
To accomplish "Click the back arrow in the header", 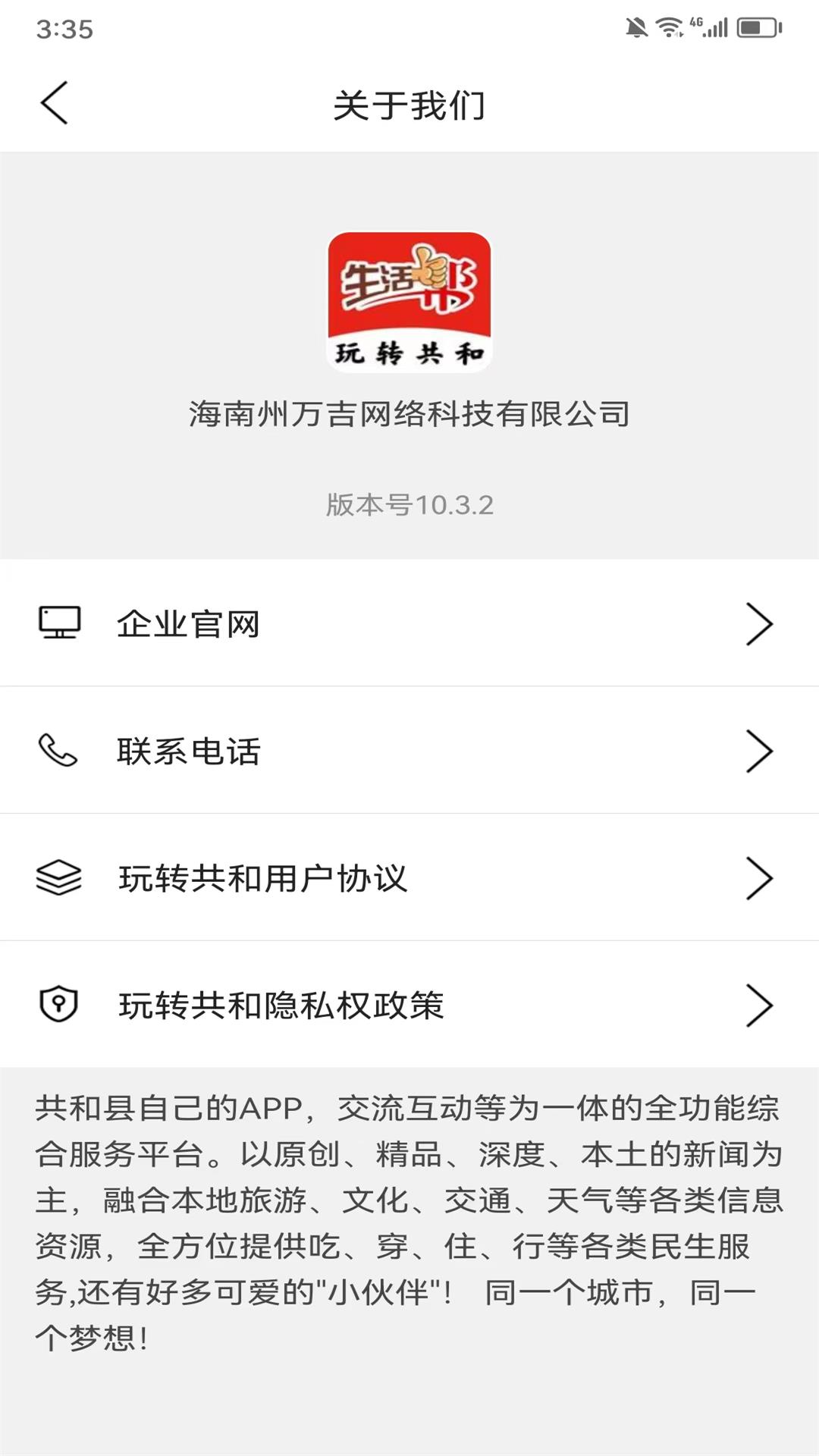I will 54,102.
